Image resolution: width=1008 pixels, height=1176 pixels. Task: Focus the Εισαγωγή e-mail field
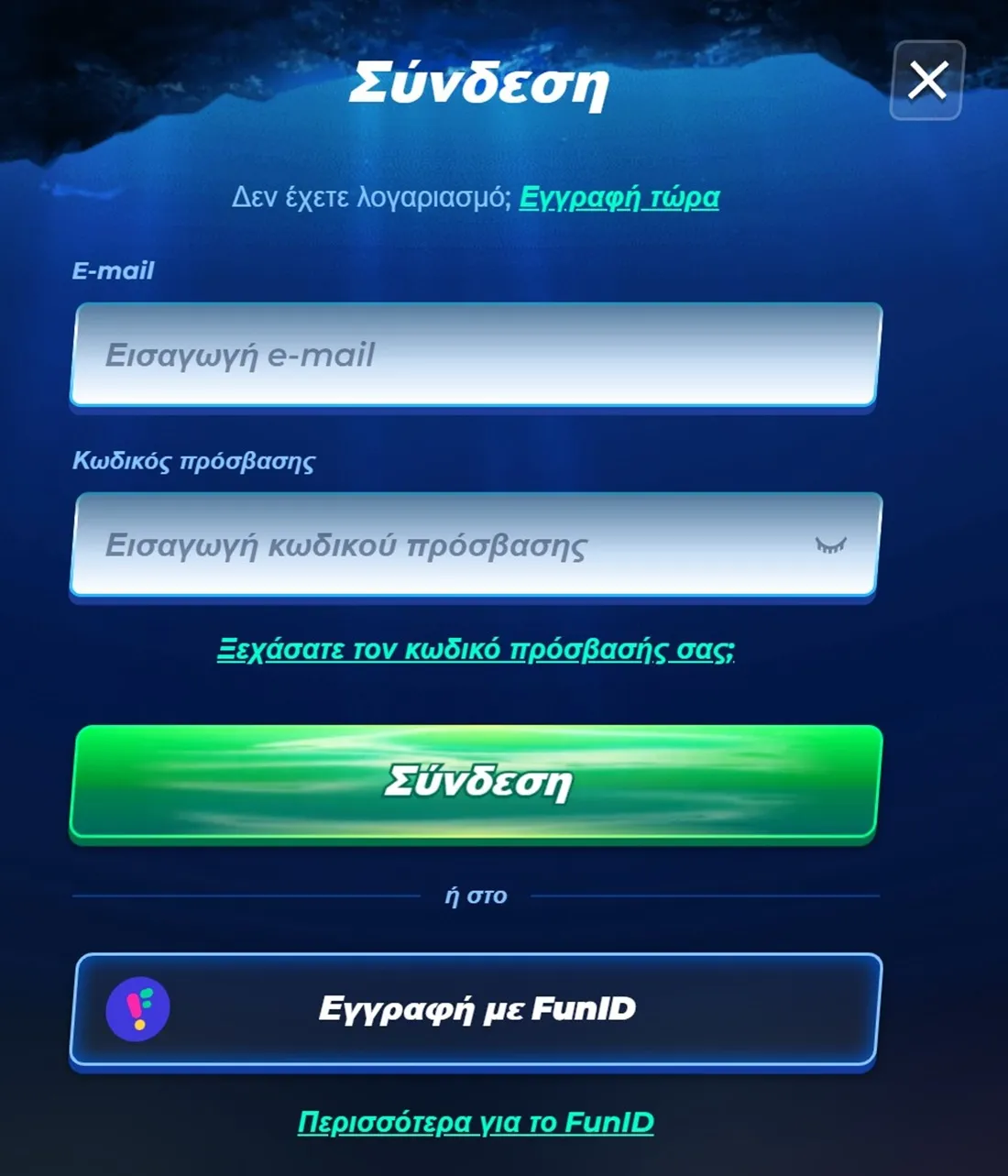click(x=474, y=355)
